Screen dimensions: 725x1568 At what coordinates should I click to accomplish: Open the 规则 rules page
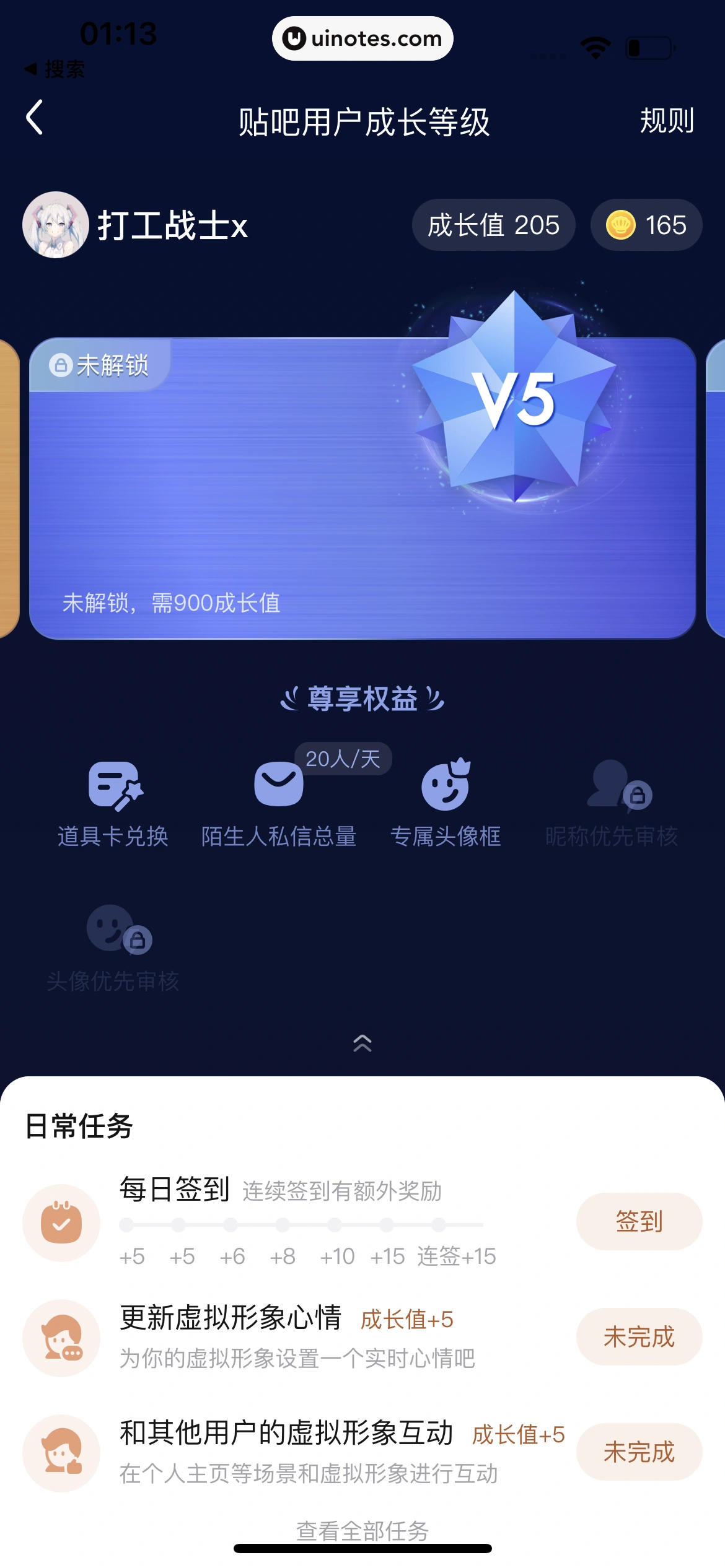[666, 120]
